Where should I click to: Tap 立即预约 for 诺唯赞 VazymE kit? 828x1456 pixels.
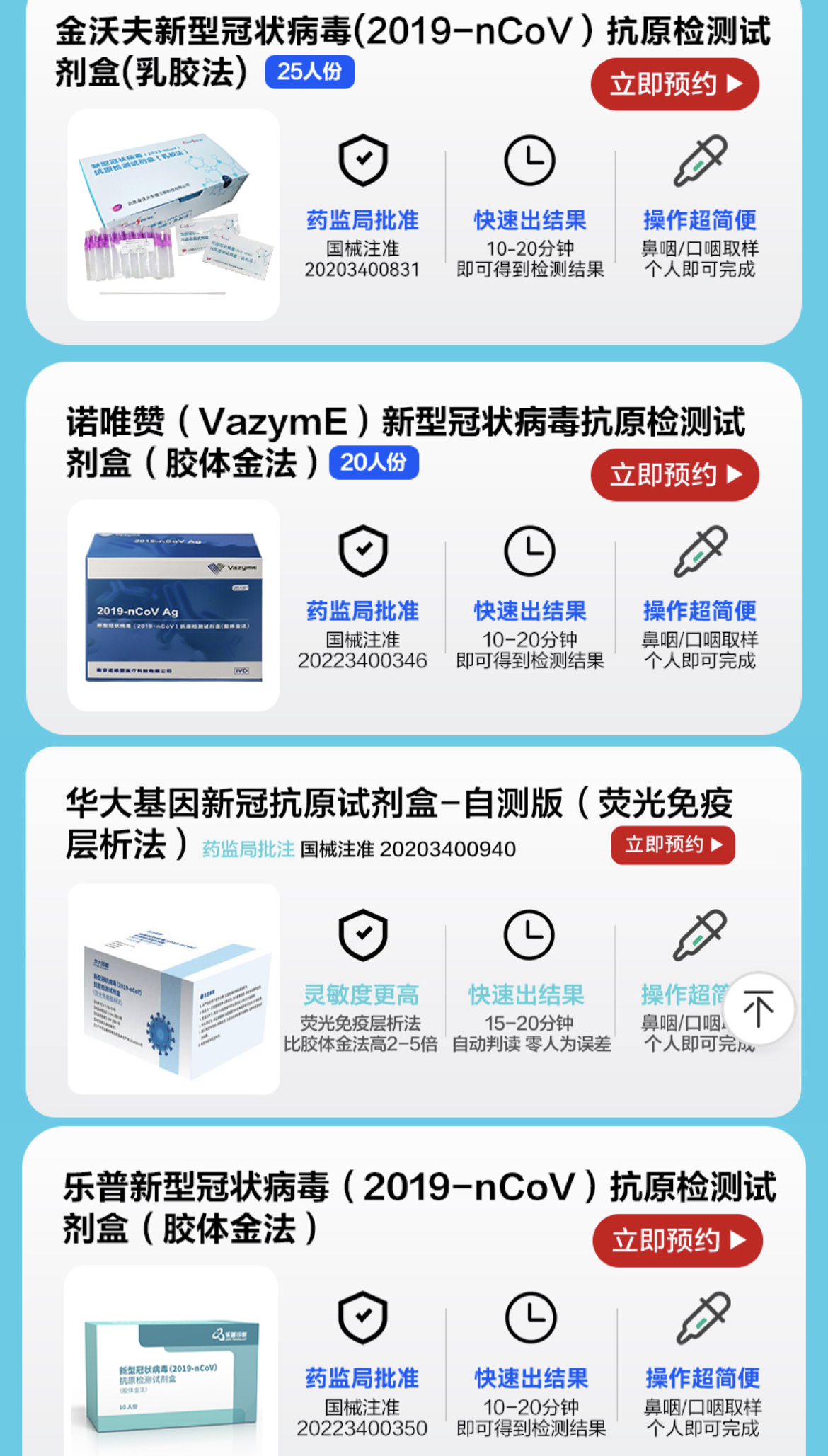tap(674, 475)
